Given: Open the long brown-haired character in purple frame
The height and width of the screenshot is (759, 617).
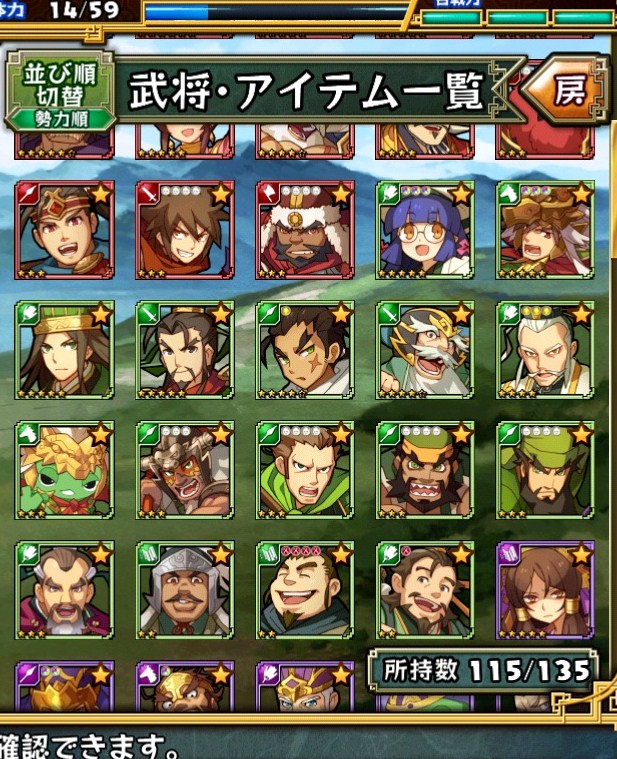Looking at the screenshot, I should (545, 591).
